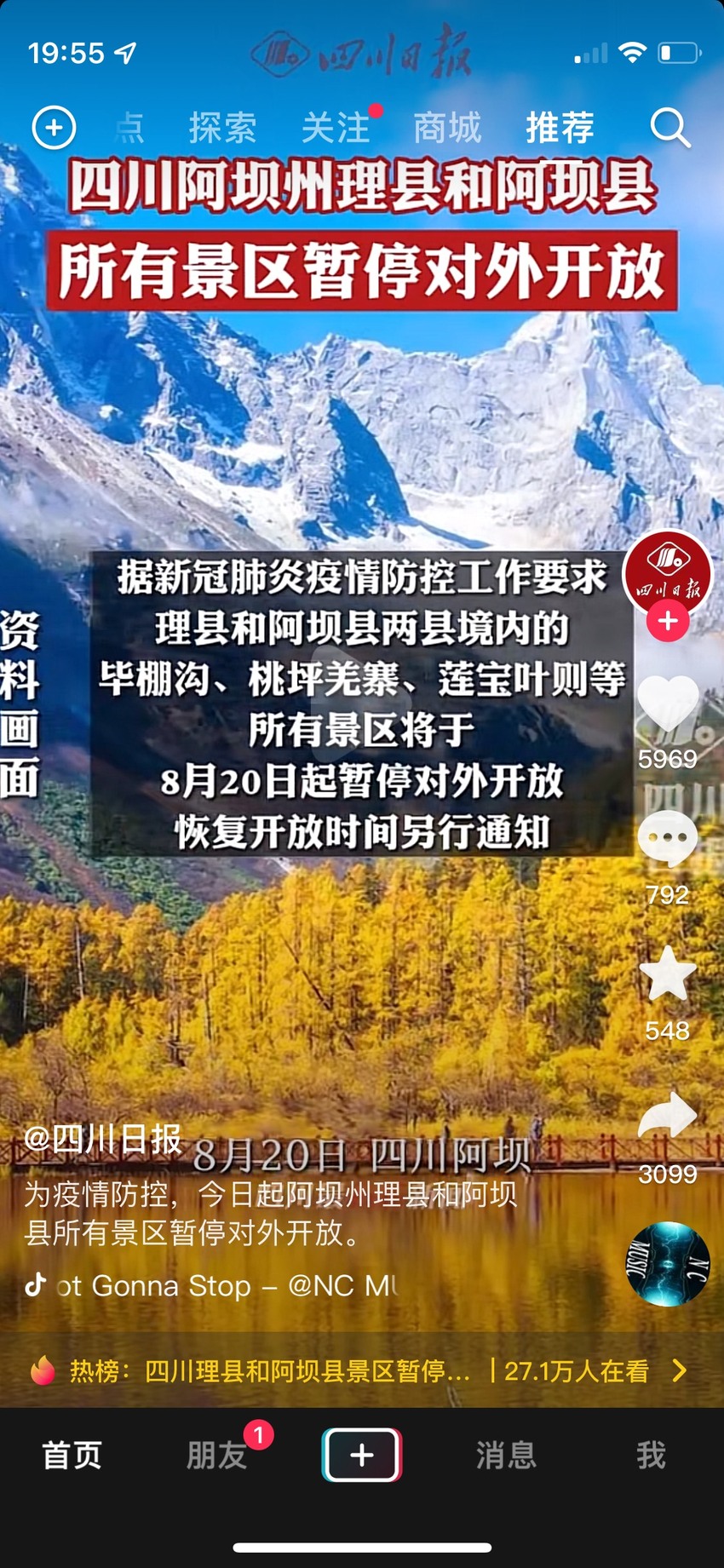Open the search magnifier icon
The height and width of the screenshot is (1568, 724).
coord(670,128)
